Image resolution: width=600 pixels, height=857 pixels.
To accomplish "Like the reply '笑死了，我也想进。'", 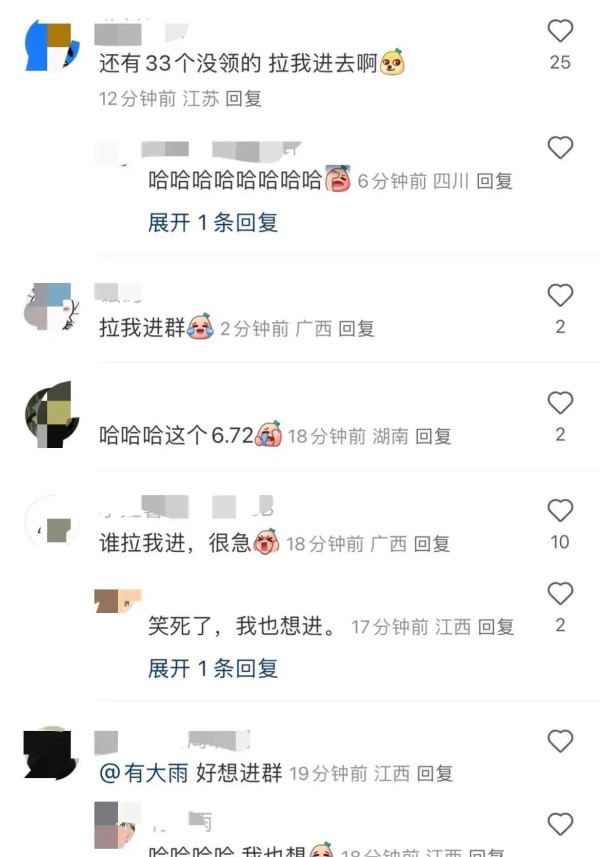I will click(x=560, y=594).
